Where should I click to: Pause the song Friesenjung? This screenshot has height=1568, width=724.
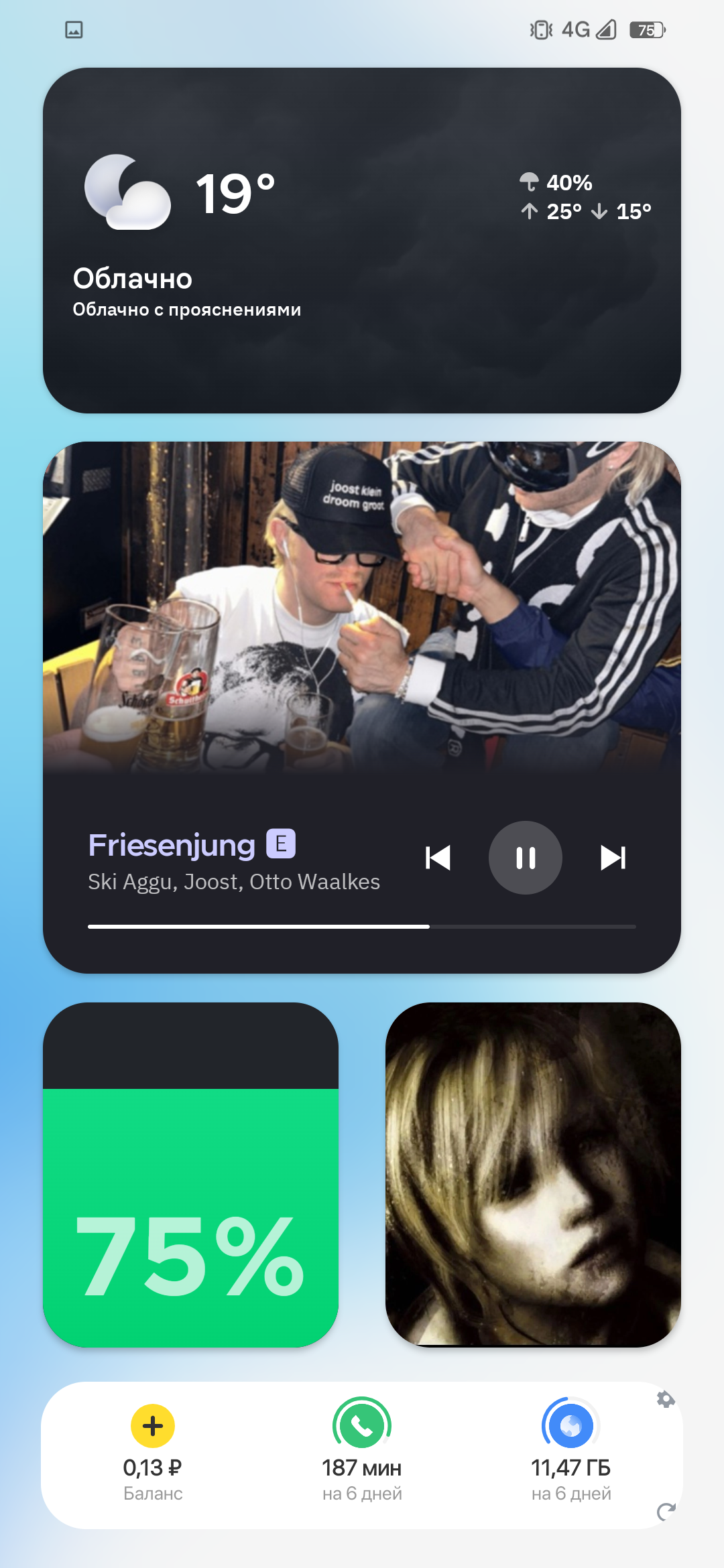[525, 858]
